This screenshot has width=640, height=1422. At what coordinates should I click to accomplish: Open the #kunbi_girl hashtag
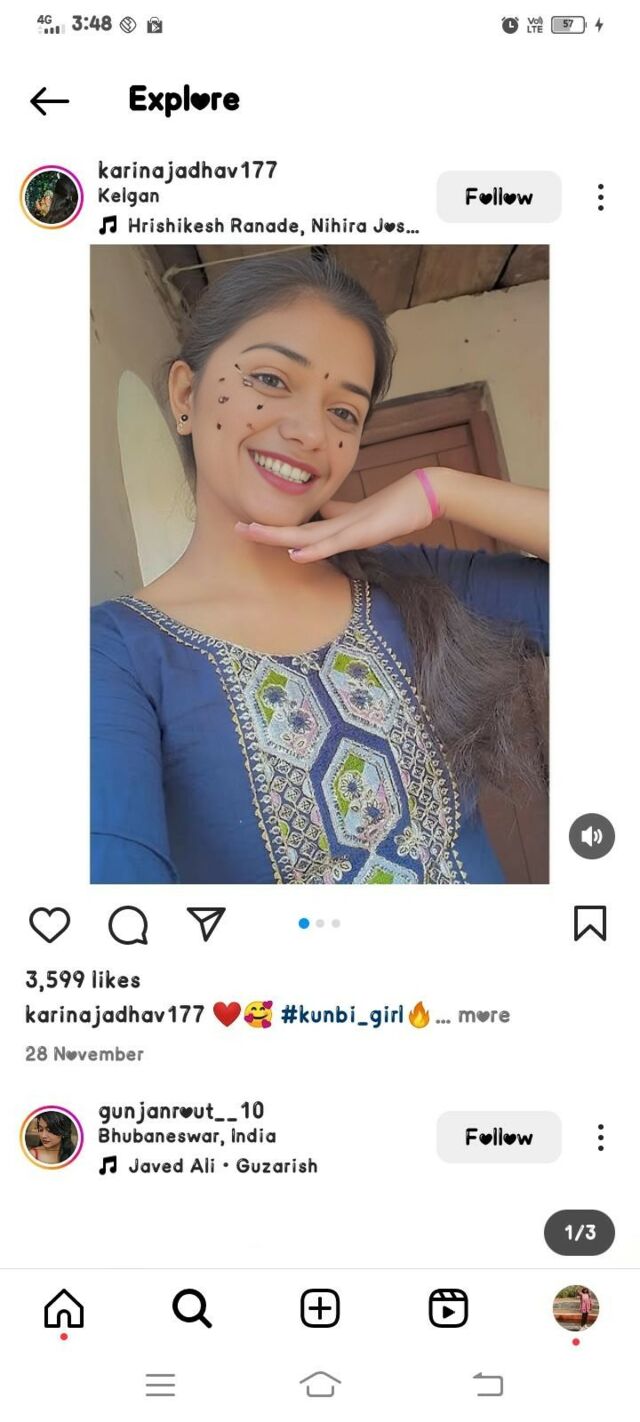(x=342, y=1015)
